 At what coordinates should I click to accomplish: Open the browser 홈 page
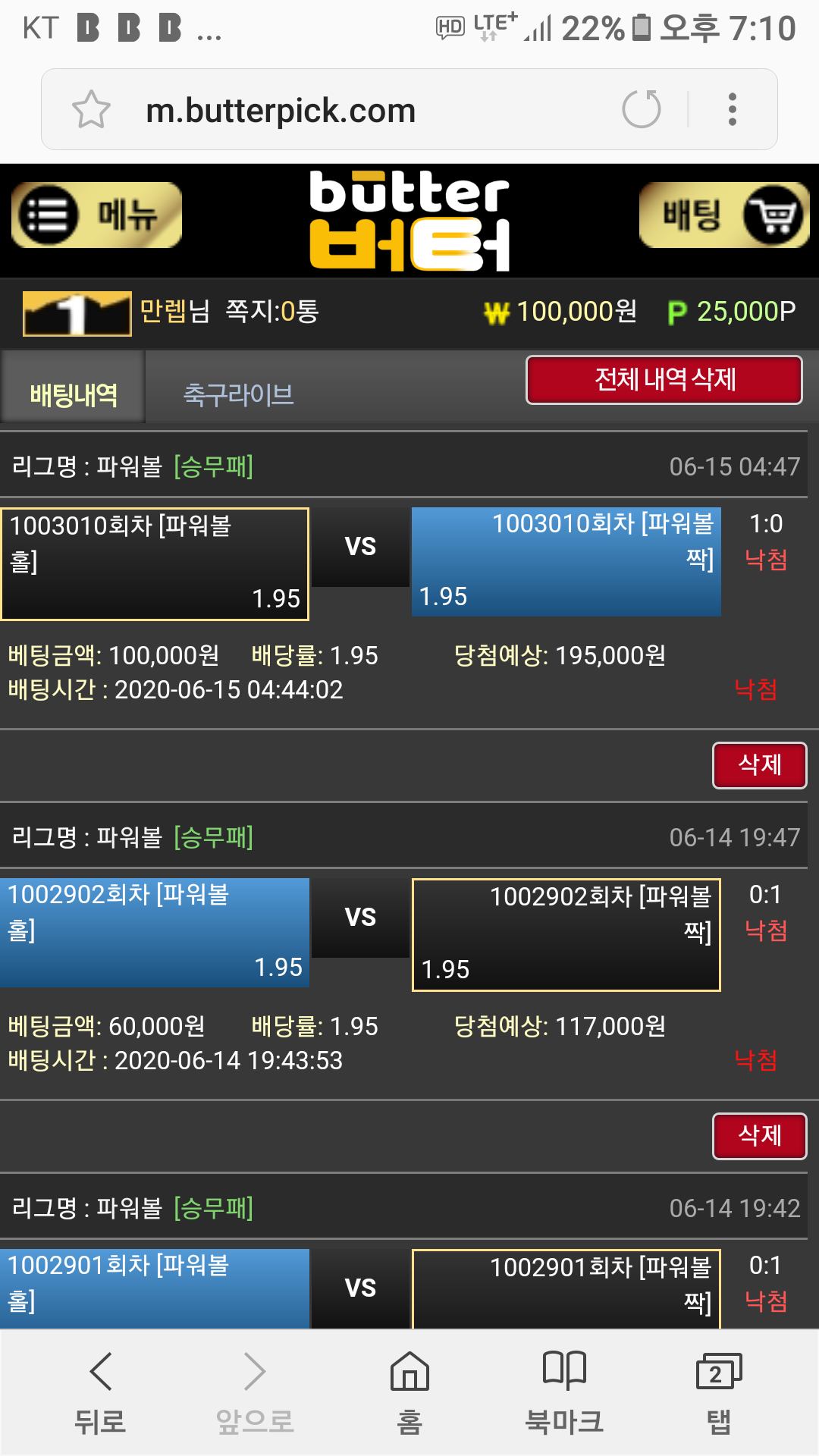[409, 1392]
